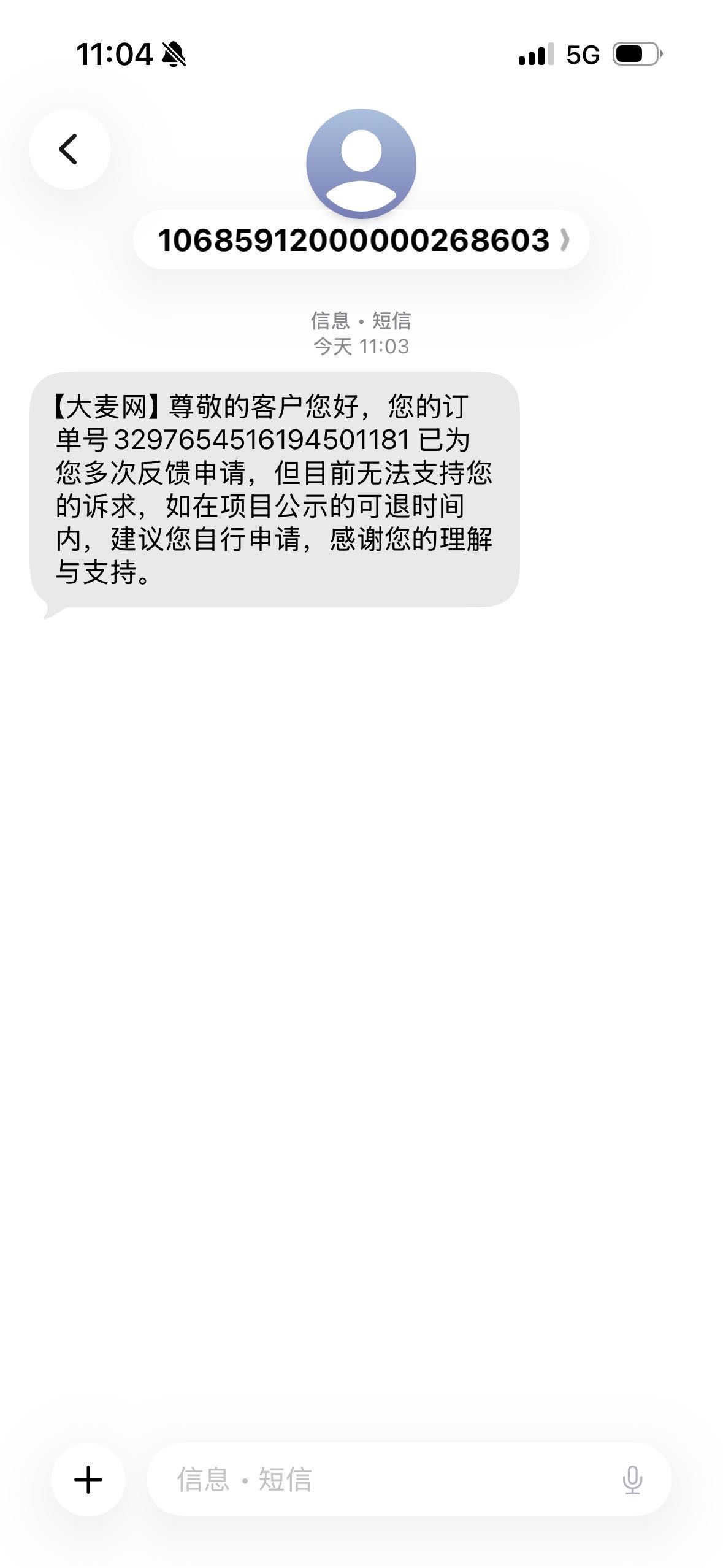Go back to the message list
Viewport: 723px width, 1568px height.
click(x=69, y=149)
